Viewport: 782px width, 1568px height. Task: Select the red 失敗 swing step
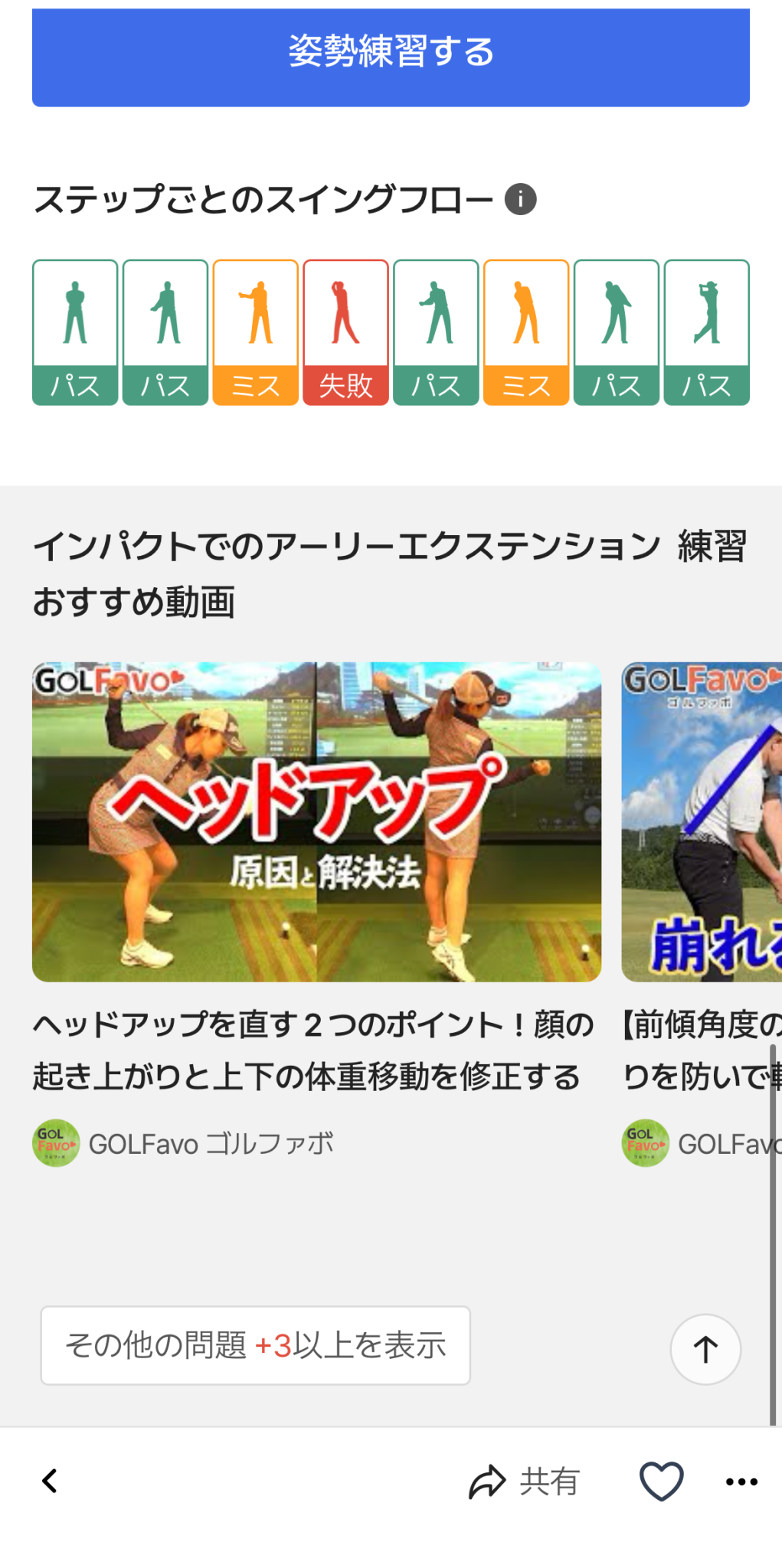coord(345,332)
